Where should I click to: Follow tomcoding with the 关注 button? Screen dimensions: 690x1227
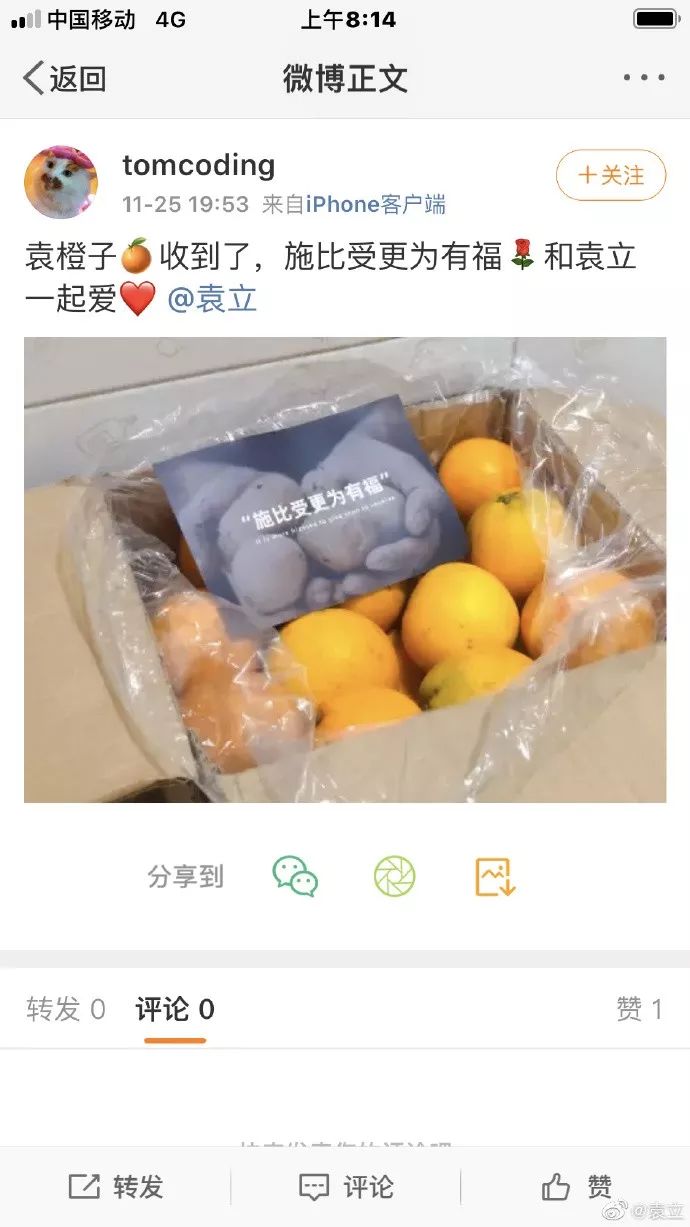[610, 176]
